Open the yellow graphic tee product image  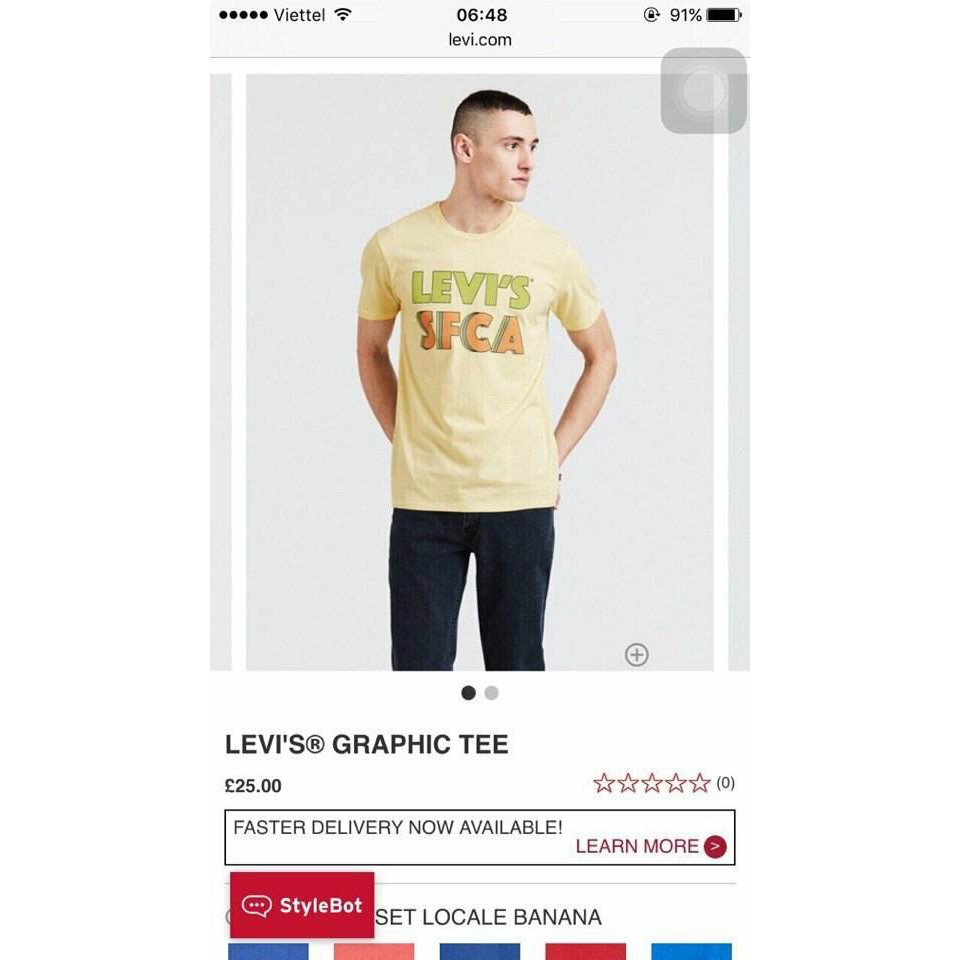[x=479, y=370]
